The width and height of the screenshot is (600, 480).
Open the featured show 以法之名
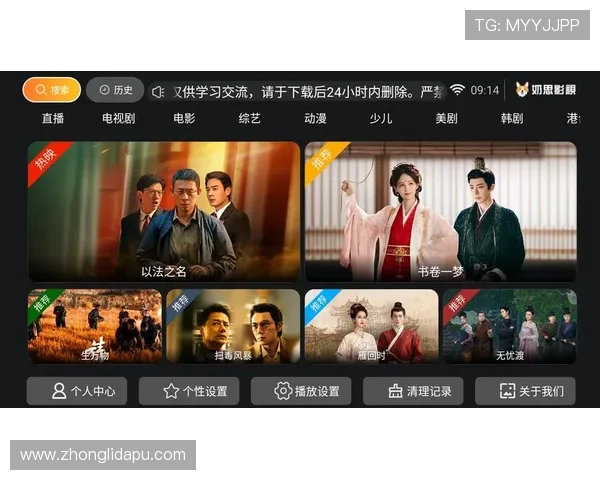point(164,211)
